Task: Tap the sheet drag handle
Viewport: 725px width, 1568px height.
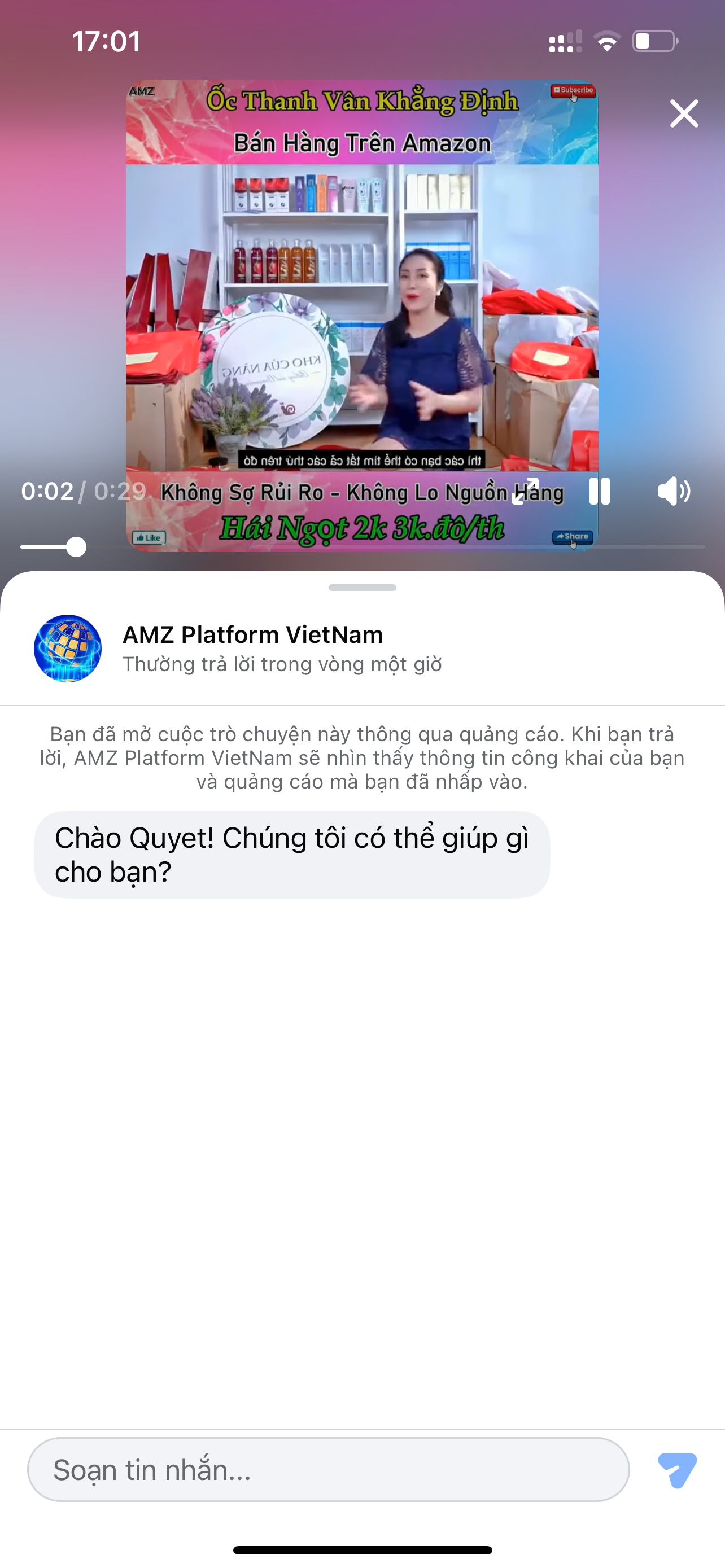Action: [x=362, y=588]
